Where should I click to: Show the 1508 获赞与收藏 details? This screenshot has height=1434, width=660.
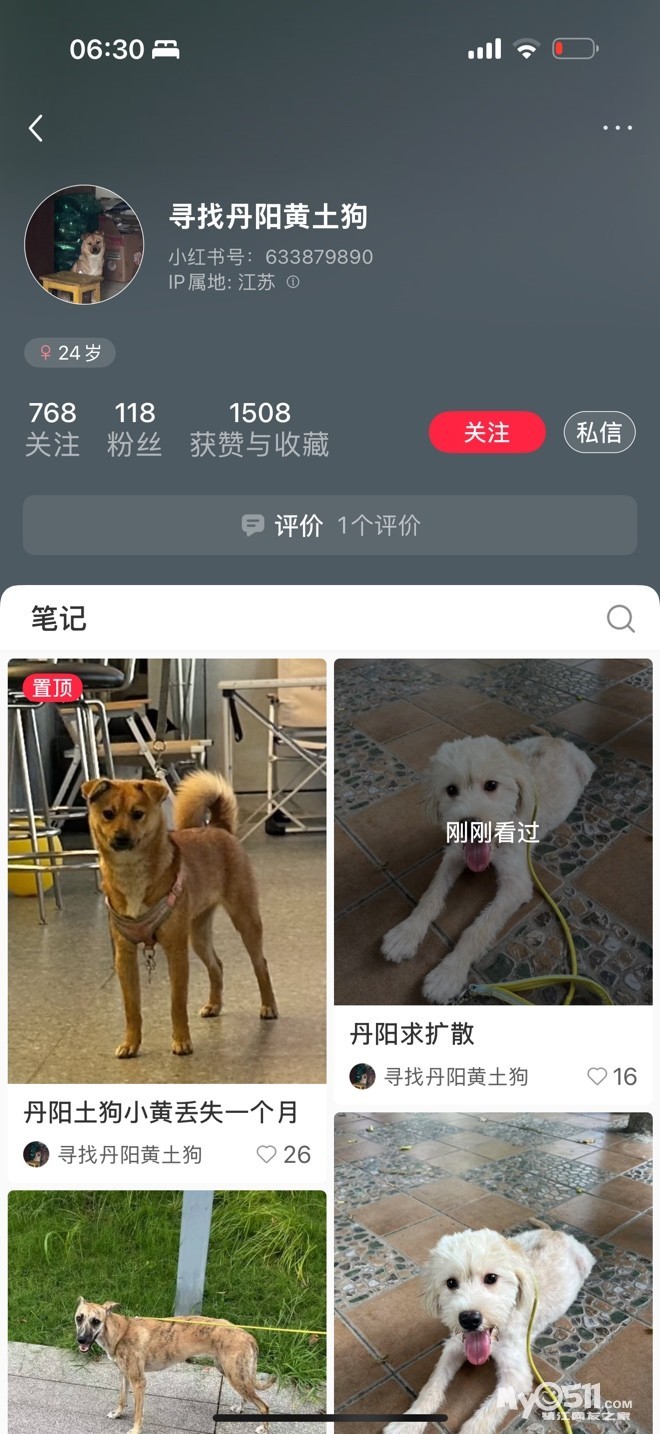[x=259, y=428]
